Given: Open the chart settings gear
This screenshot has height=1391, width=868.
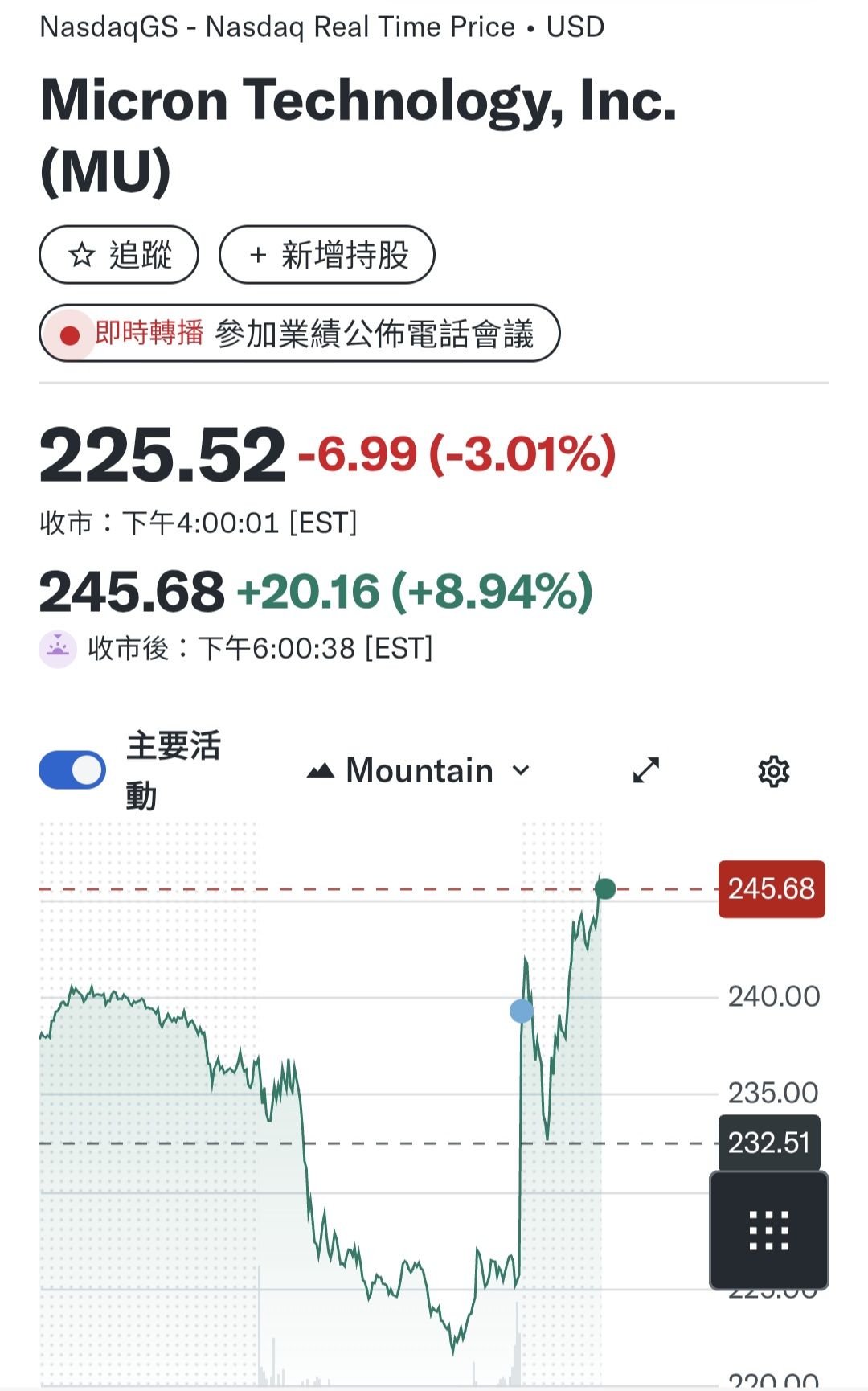Looking at the screenshot, I should (x=773, y=770).
